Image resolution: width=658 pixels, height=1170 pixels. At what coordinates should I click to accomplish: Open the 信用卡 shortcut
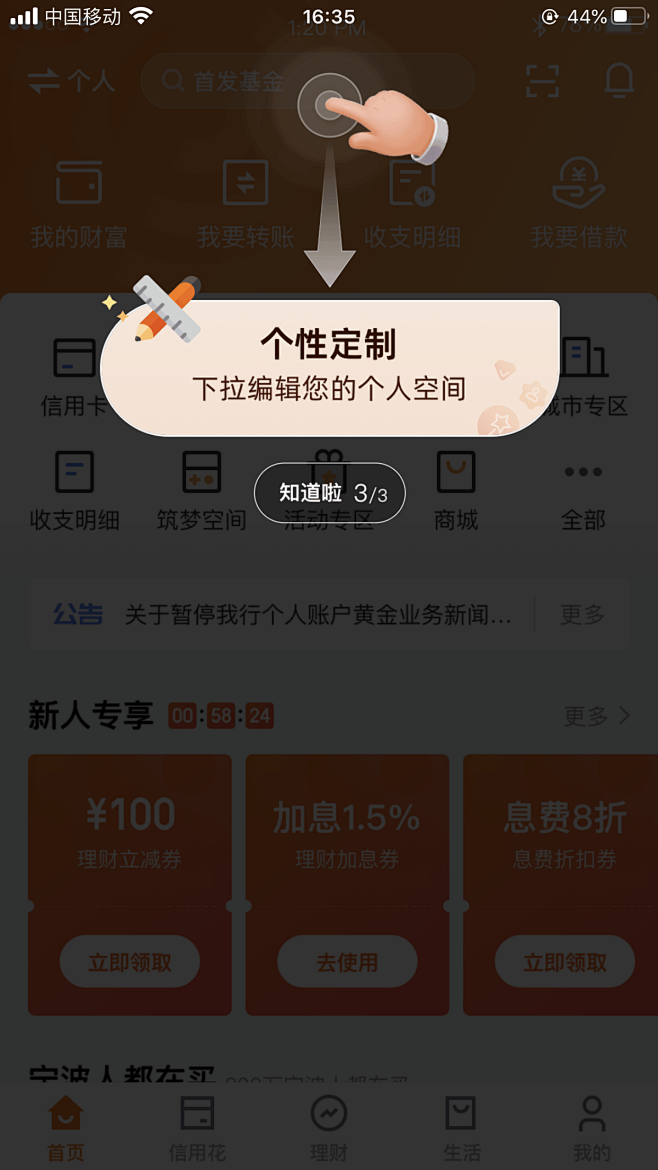click(x=74, y=377)
